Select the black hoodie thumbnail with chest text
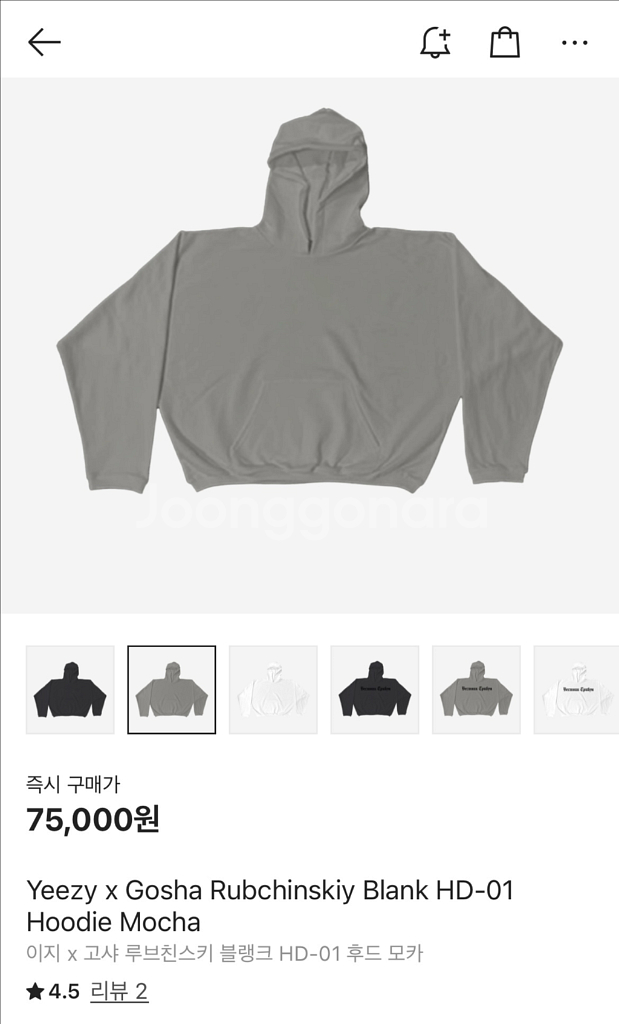Viewport: 619px width, 1024px height. (x=374, y=690)
